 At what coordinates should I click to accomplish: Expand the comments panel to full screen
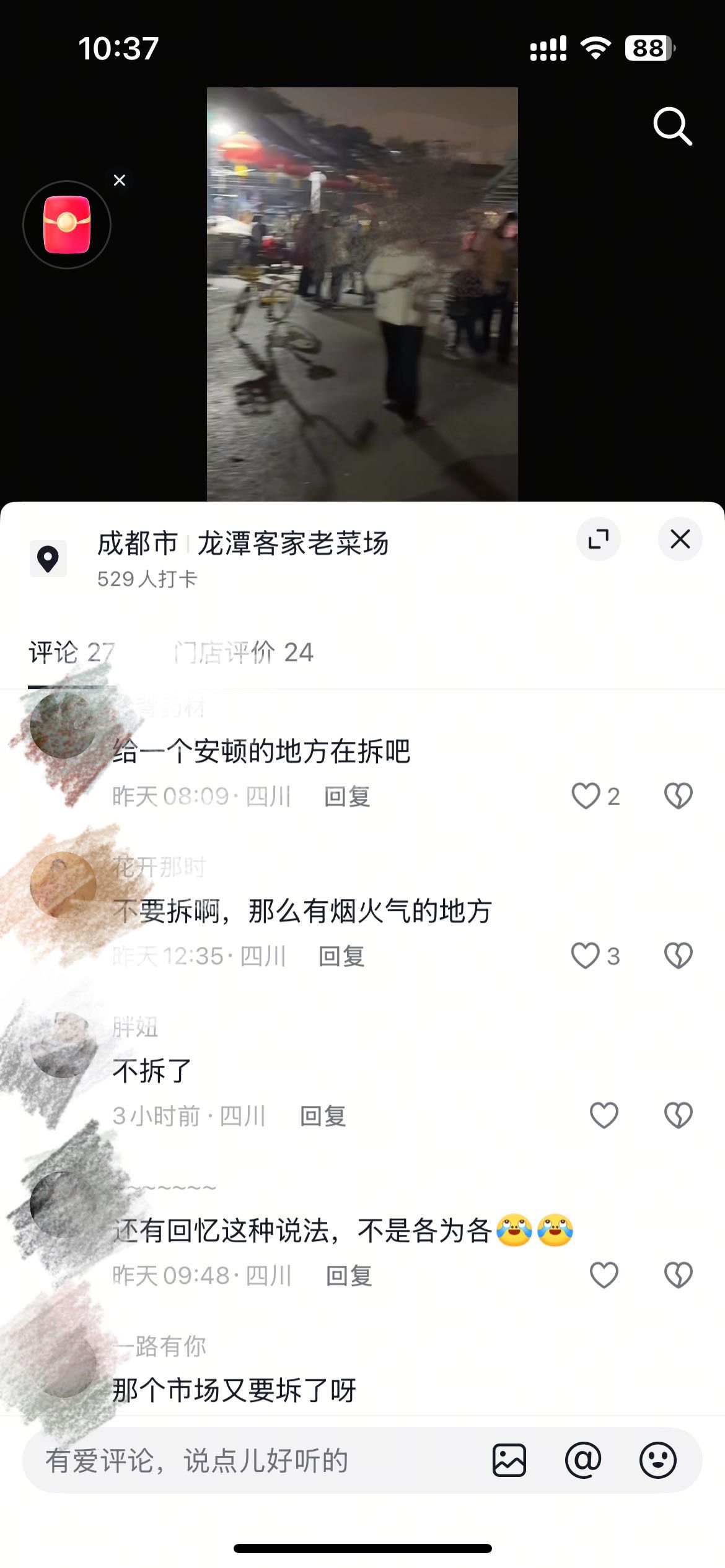click(598, 539)
